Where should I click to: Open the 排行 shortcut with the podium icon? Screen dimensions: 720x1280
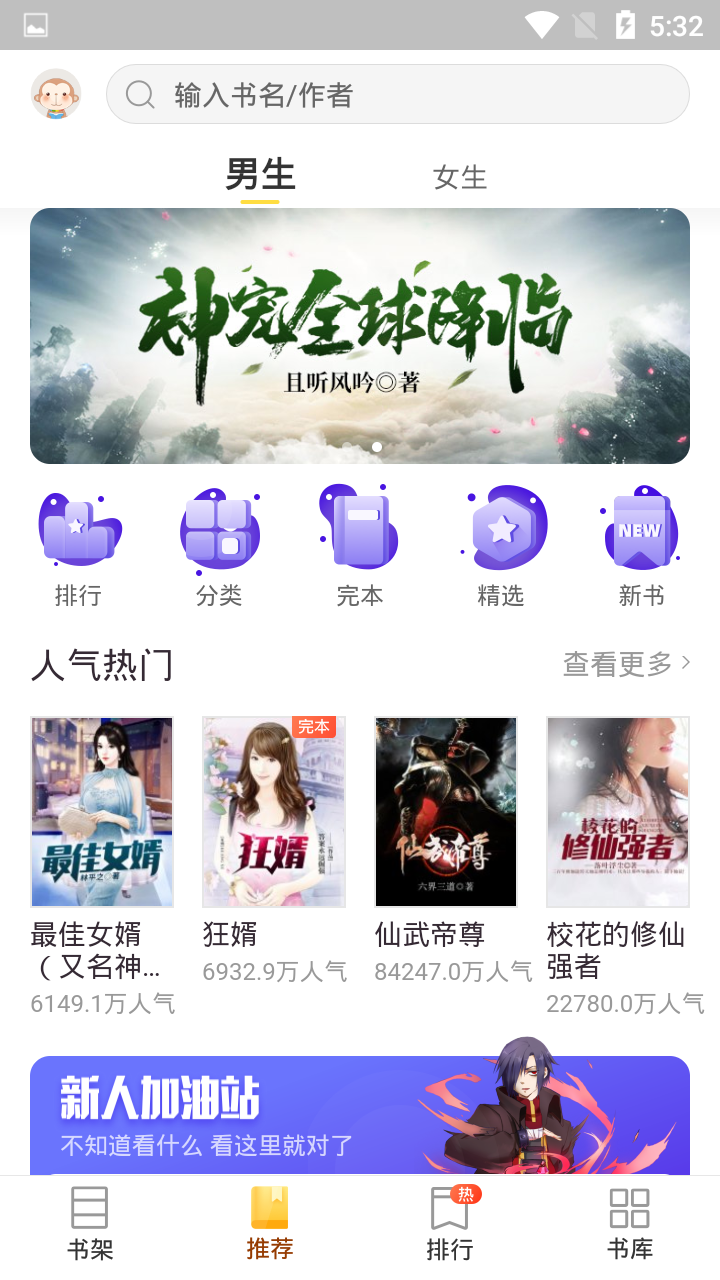pos(78,547)
